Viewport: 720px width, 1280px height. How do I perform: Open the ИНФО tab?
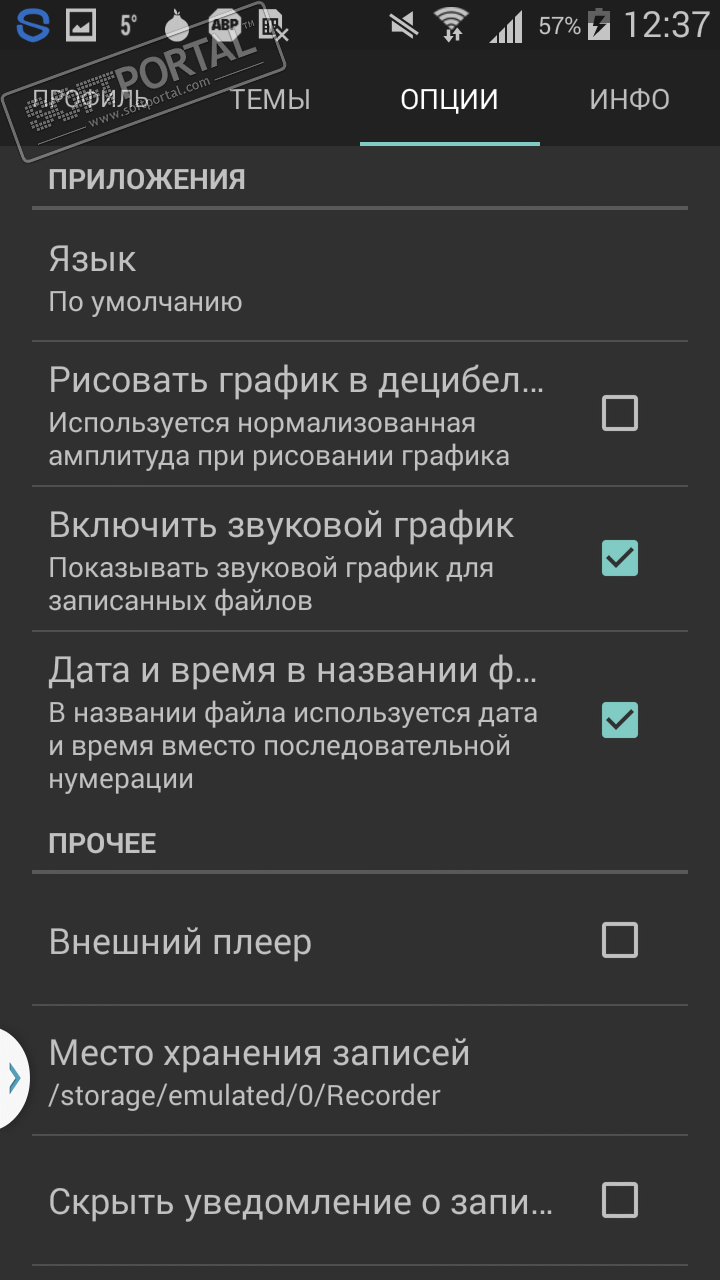pos(629,100)
